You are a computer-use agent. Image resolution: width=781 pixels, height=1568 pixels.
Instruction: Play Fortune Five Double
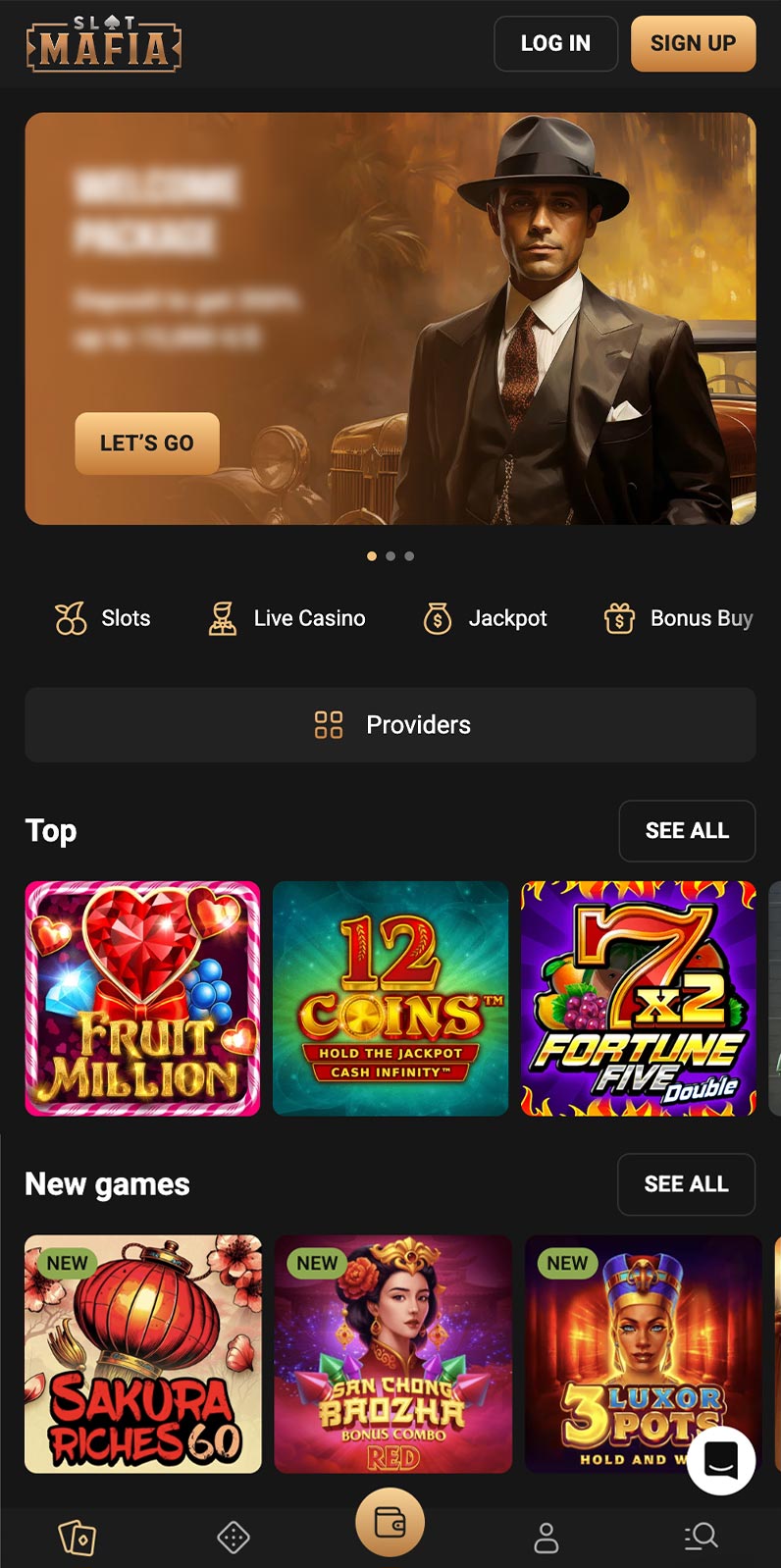(638, 999)
